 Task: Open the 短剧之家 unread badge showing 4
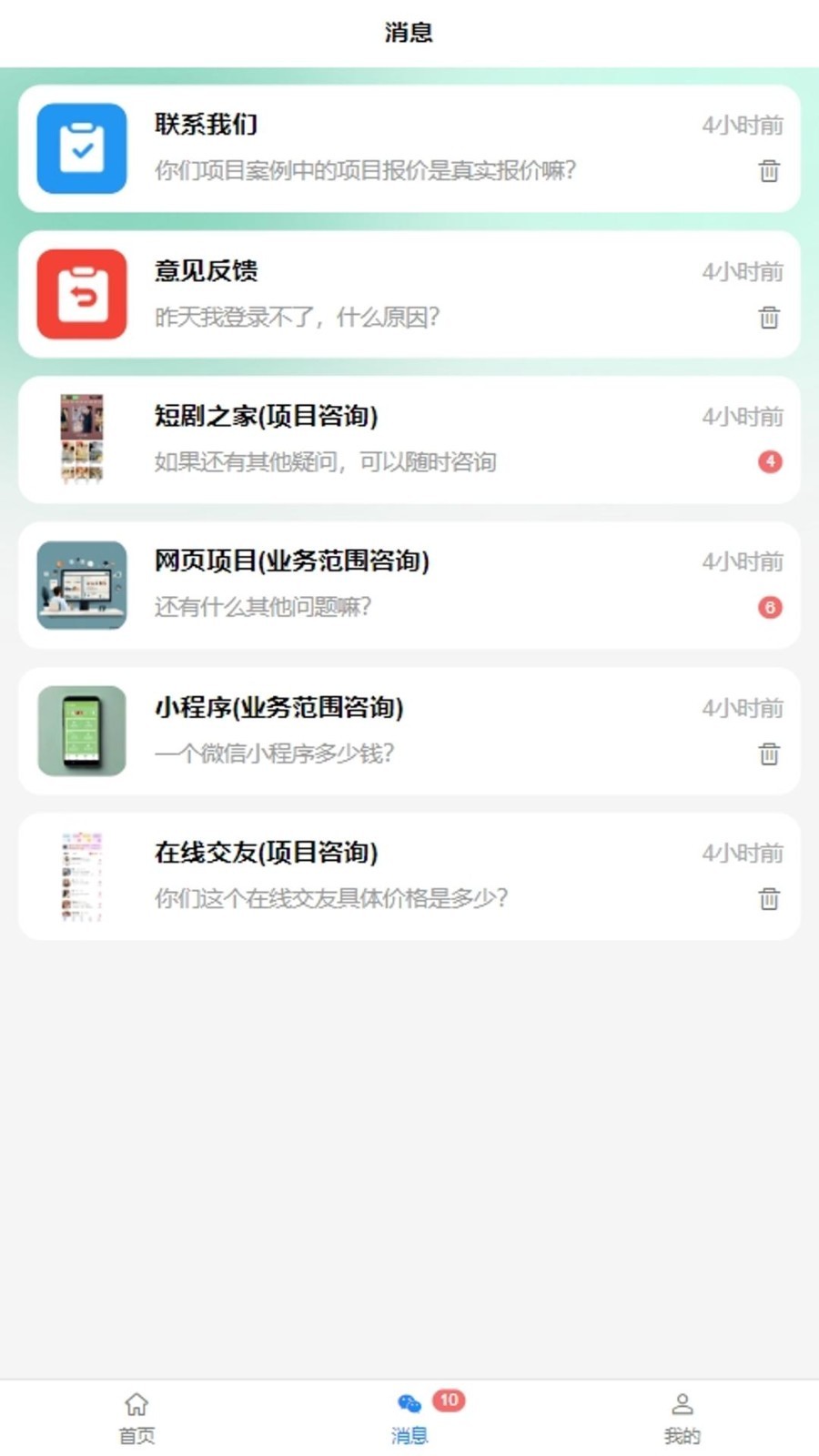point(770,462)
